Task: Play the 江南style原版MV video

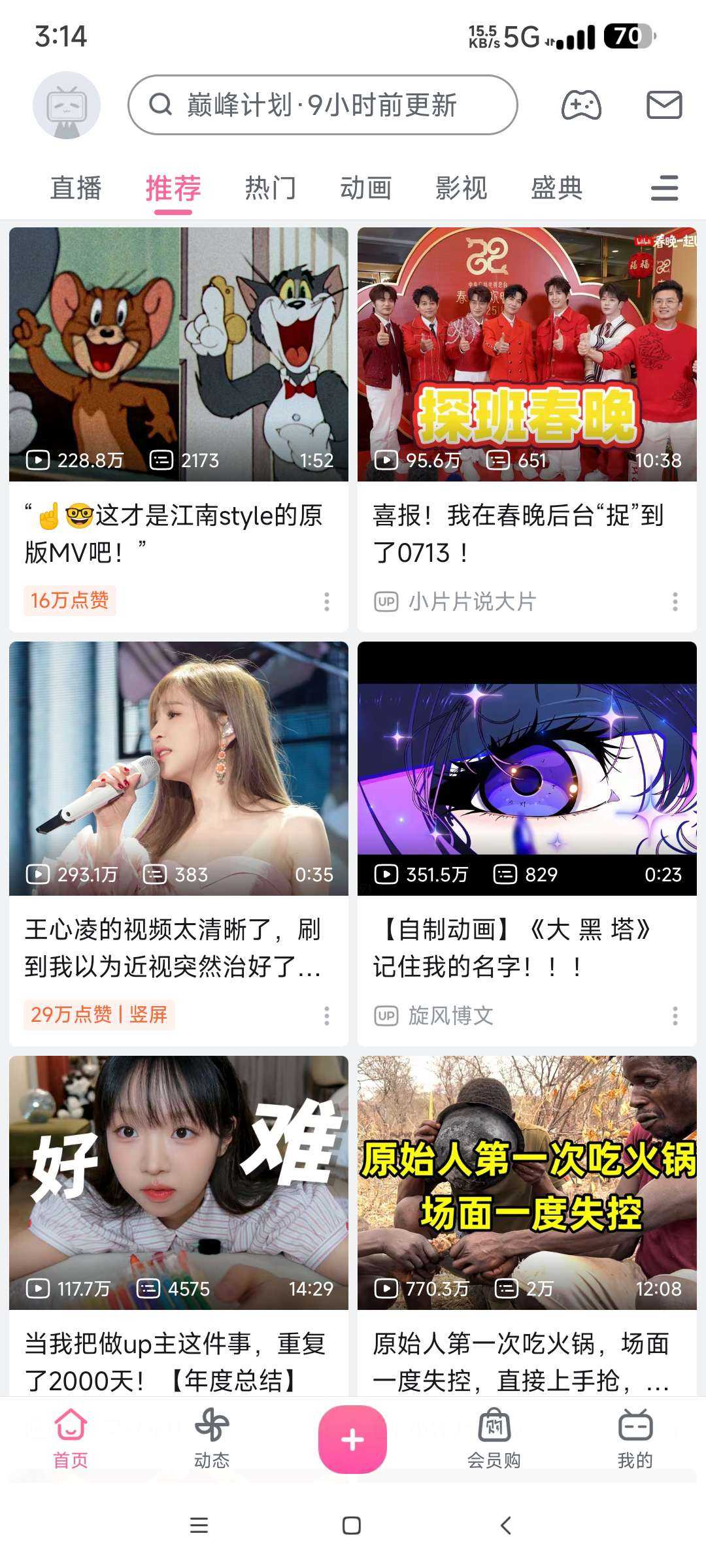Action: tap(178, 354)
